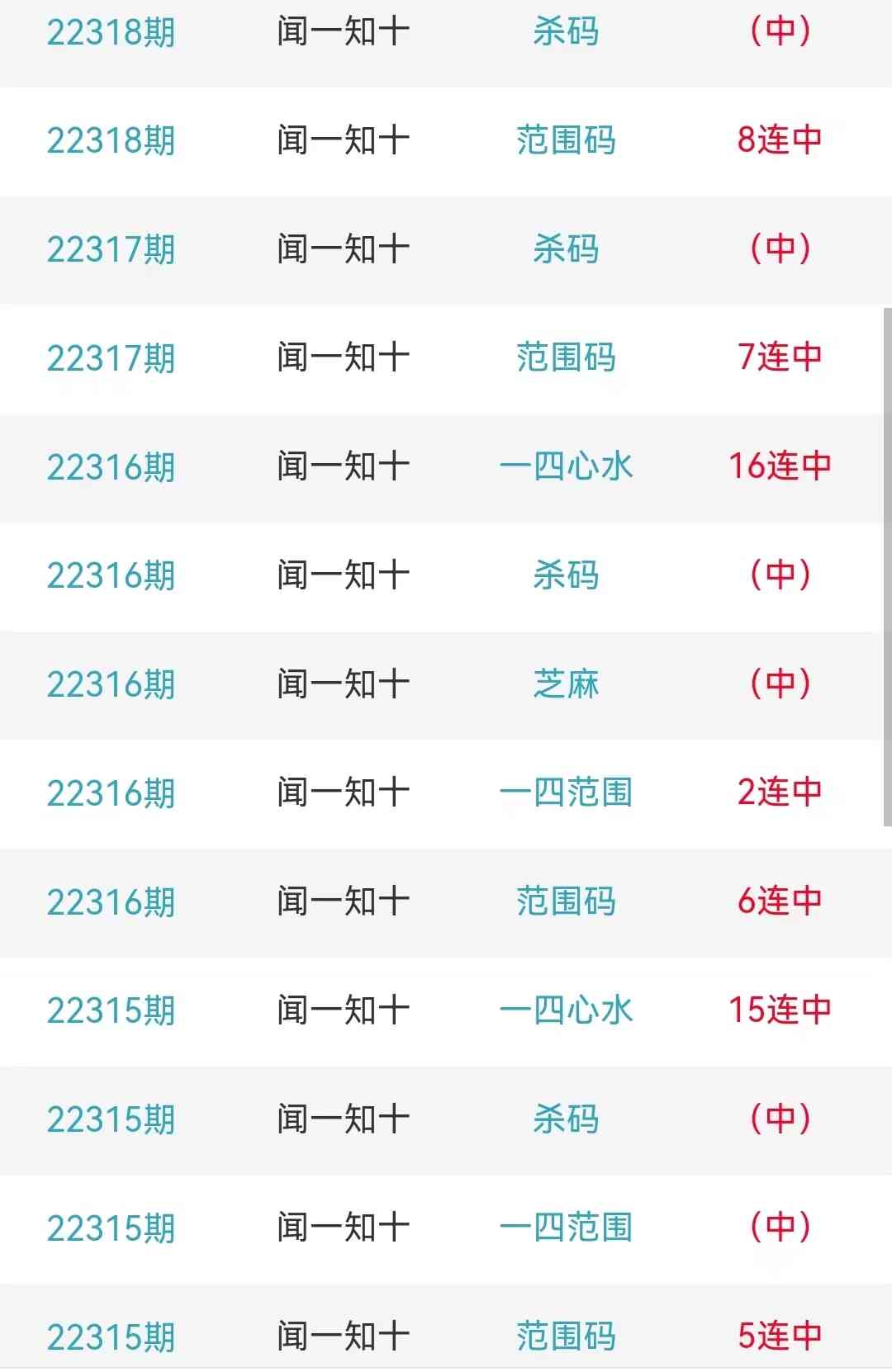
Task: View the 22316期 杀码 row
Action: (565, 575)
